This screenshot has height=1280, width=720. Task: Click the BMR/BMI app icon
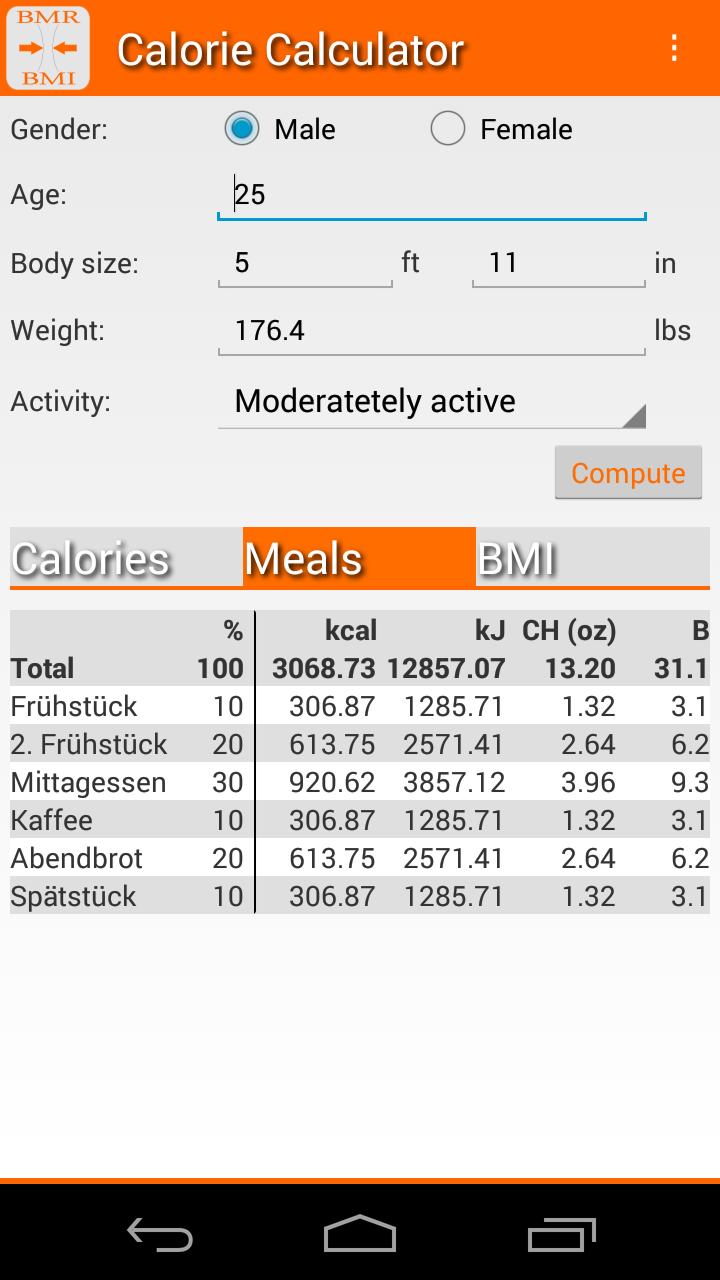click(x=48, y=48)
